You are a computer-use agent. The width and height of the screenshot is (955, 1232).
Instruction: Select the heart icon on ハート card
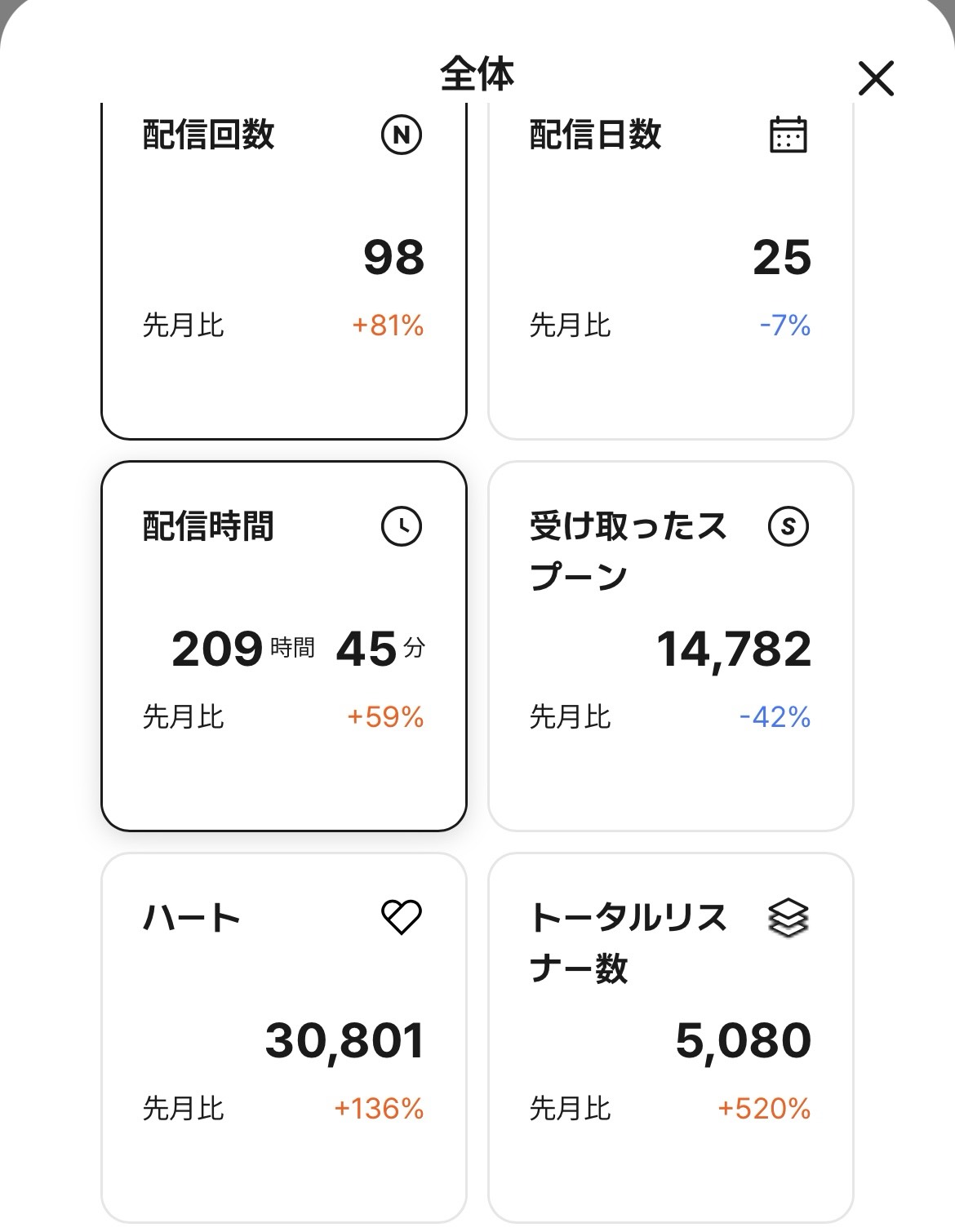(402, 916)
